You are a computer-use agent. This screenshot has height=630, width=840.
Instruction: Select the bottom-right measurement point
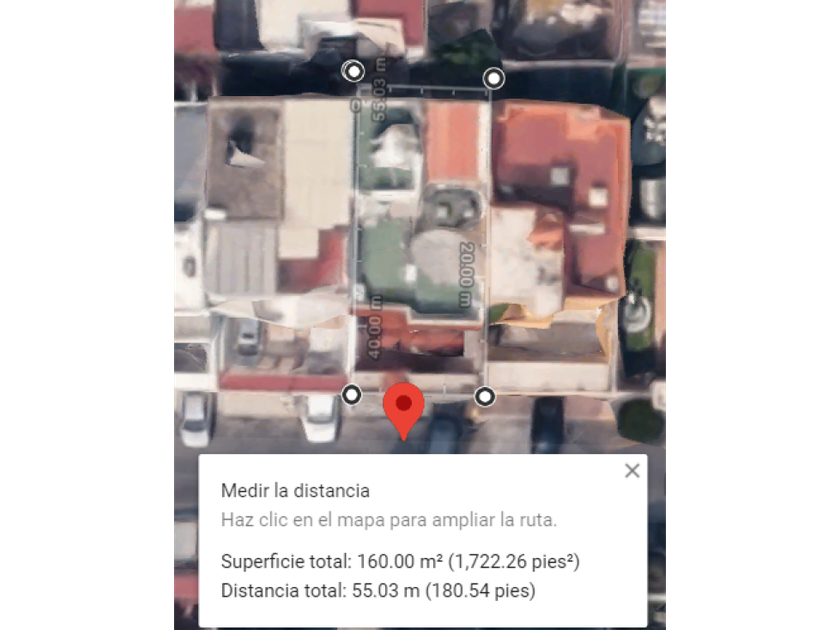coord(485,397)
